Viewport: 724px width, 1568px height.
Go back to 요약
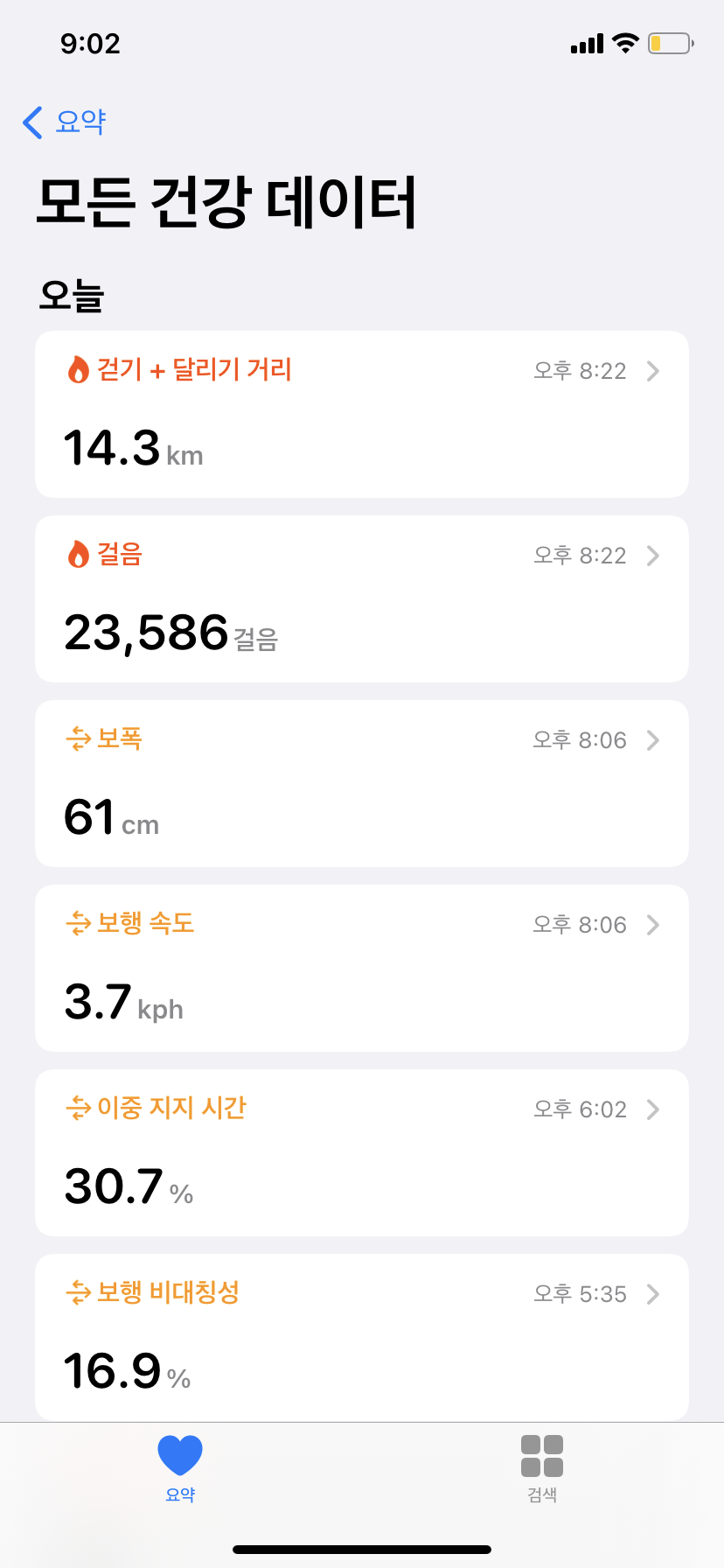pos(65,122)
